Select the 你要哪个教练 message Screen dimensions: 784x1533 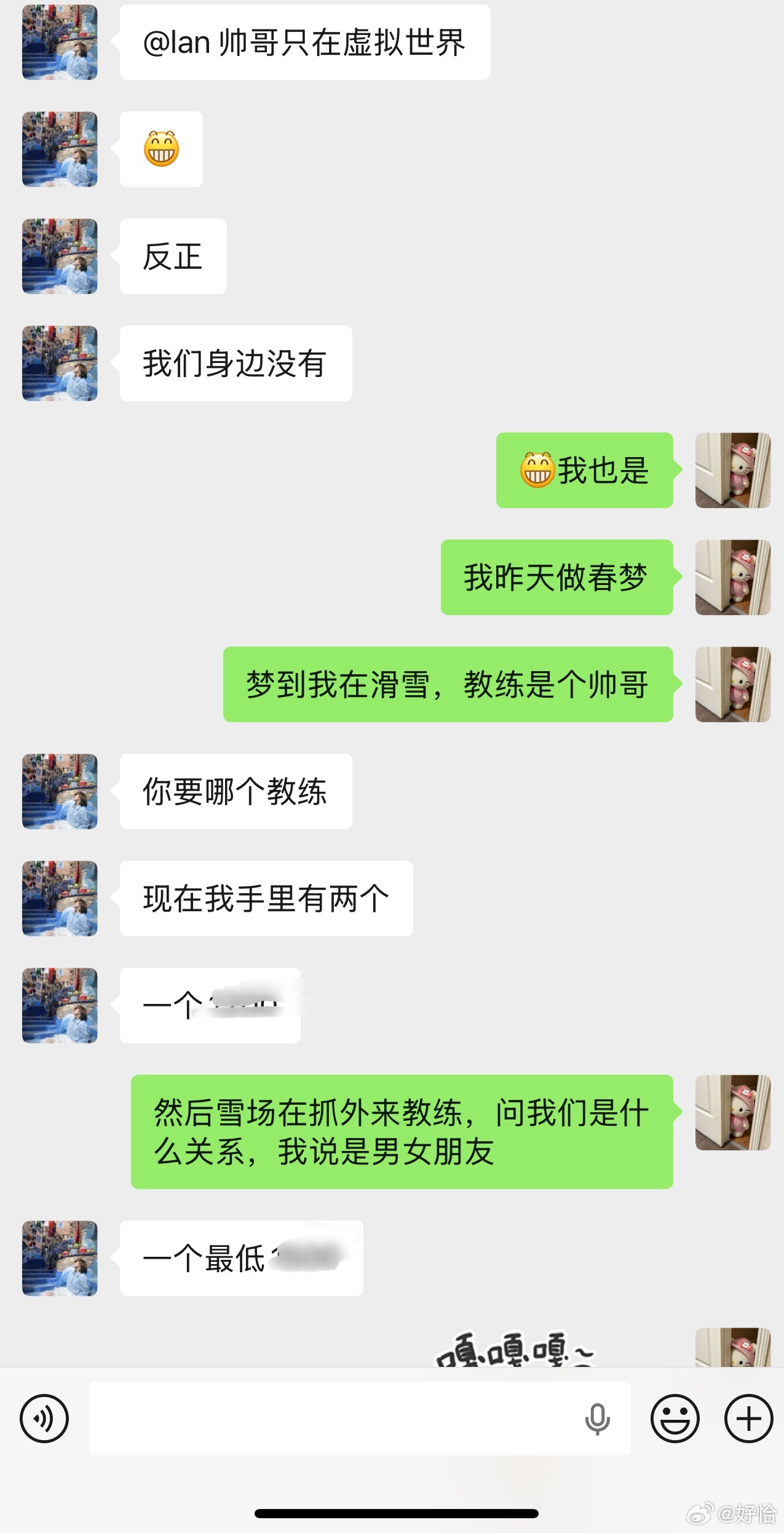(x=236, y=792)
